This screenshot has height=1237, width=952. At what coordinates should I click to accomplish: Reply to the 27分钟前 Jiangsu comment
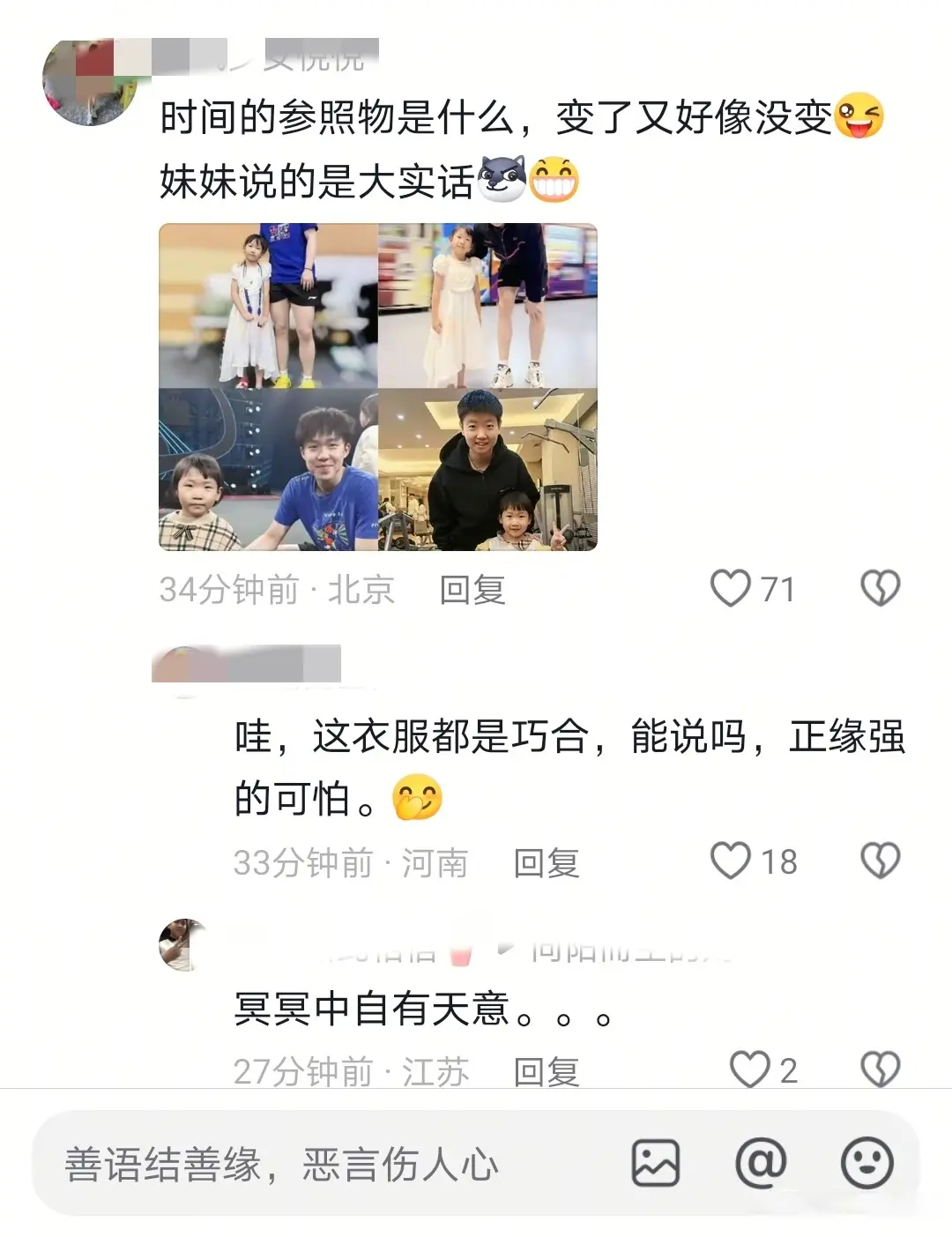click(x=547, y=1071)
